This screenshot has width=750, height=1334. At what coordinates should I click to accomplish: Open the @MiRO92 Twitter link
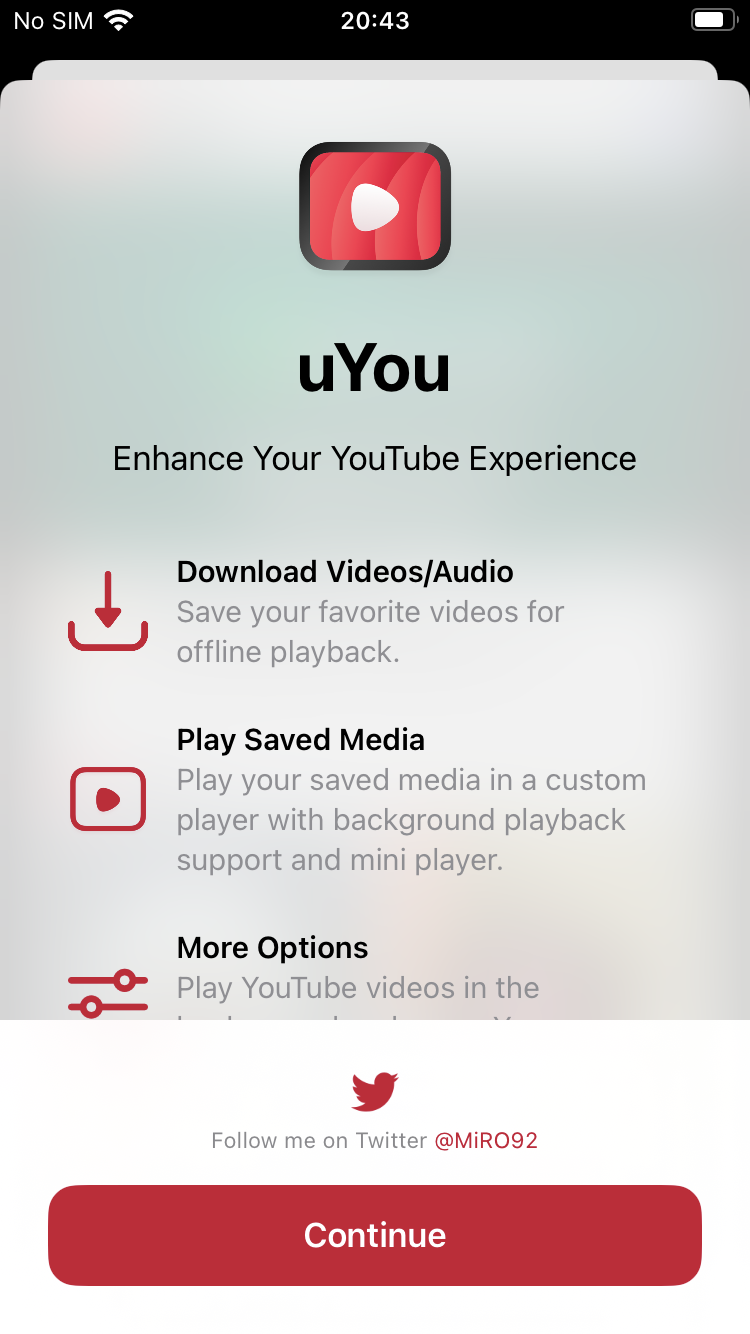point(489,1140)
